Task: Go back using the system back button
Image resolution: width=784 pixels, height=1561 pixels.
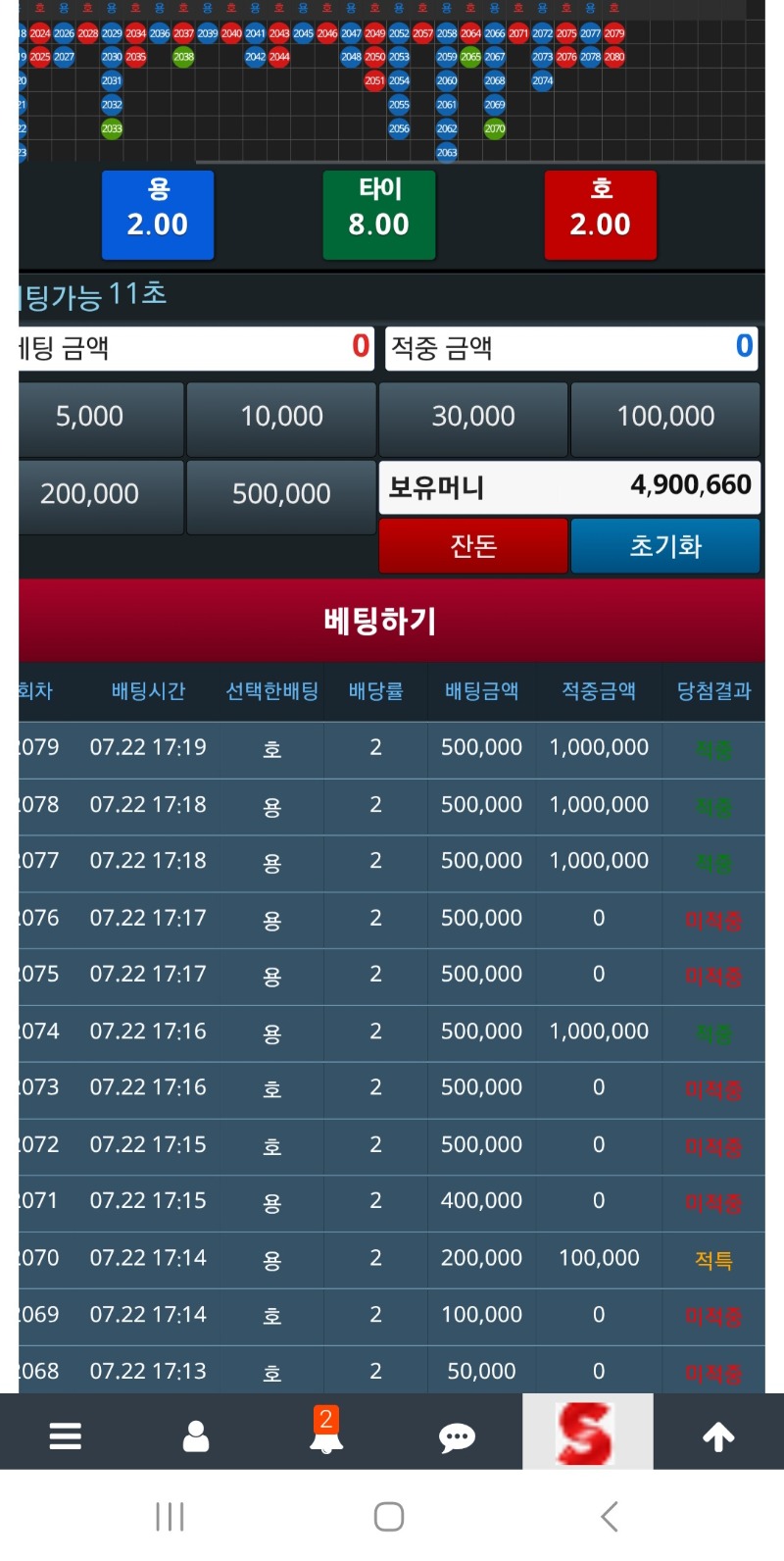Action: (610, 1516)
